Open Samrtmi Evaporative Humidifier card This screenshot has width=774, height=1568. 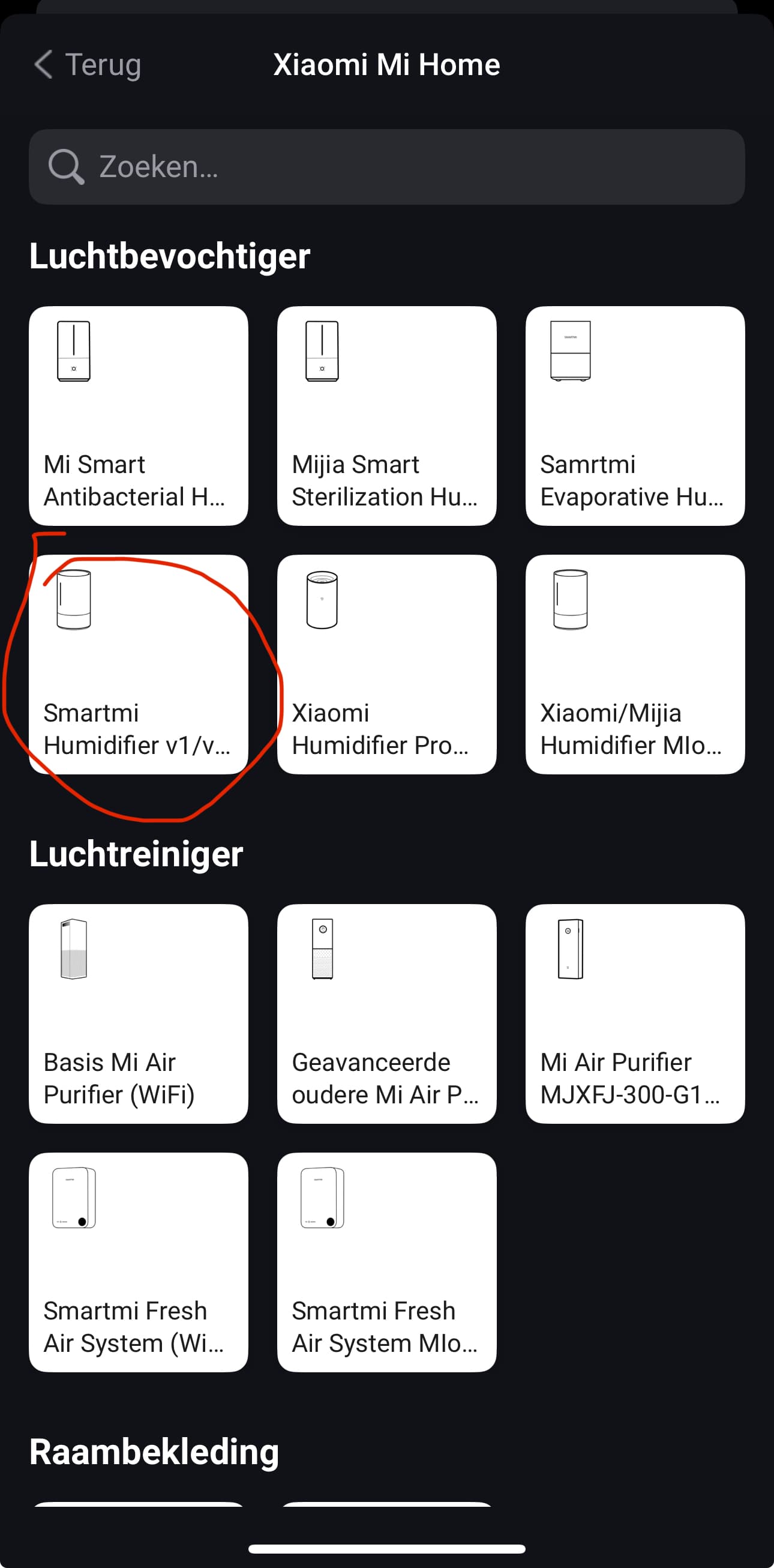(x=635, y=416)
